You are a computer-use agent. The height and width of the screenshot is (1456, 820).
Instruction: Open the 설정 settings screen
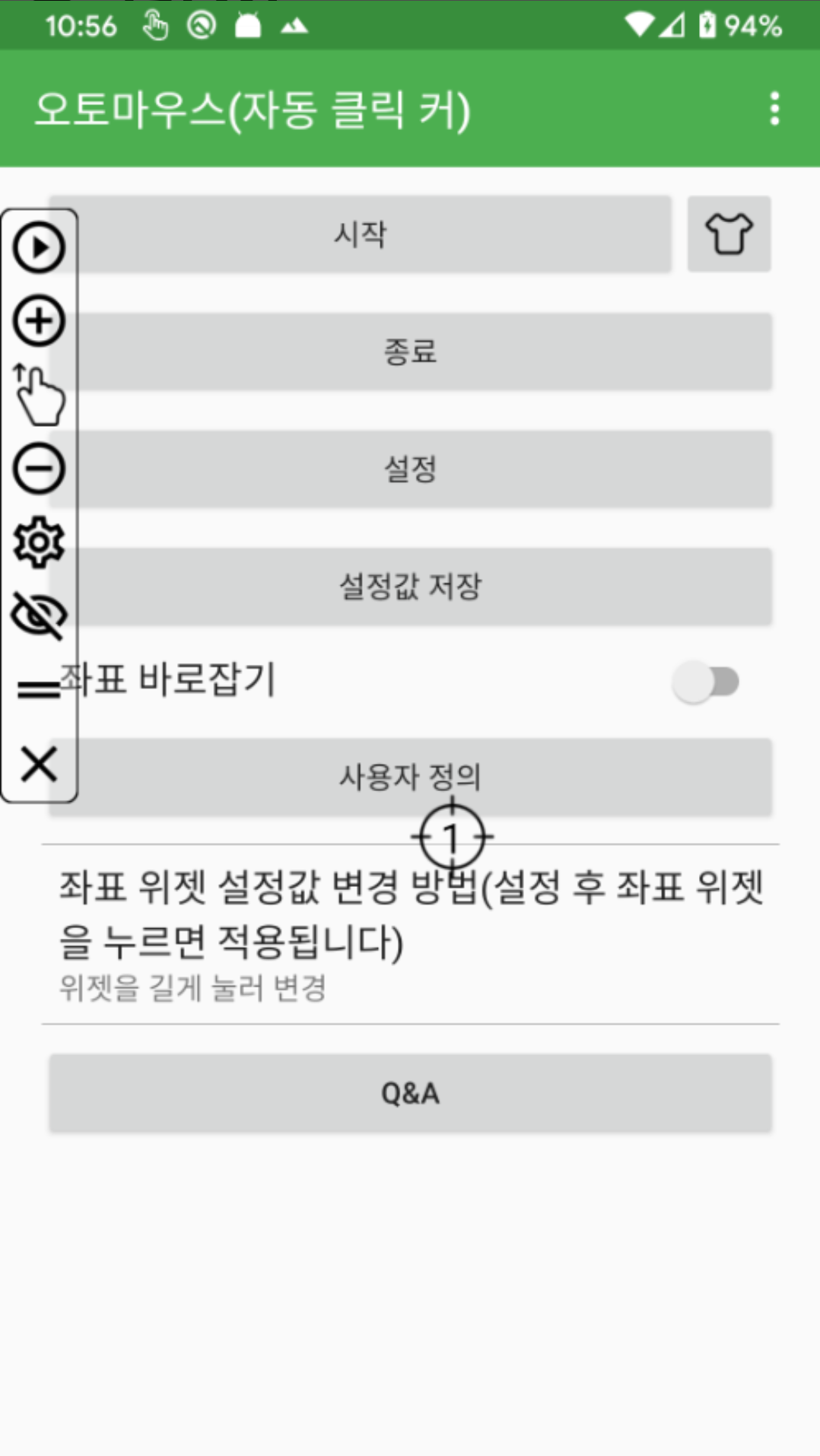tap(411, 469)
